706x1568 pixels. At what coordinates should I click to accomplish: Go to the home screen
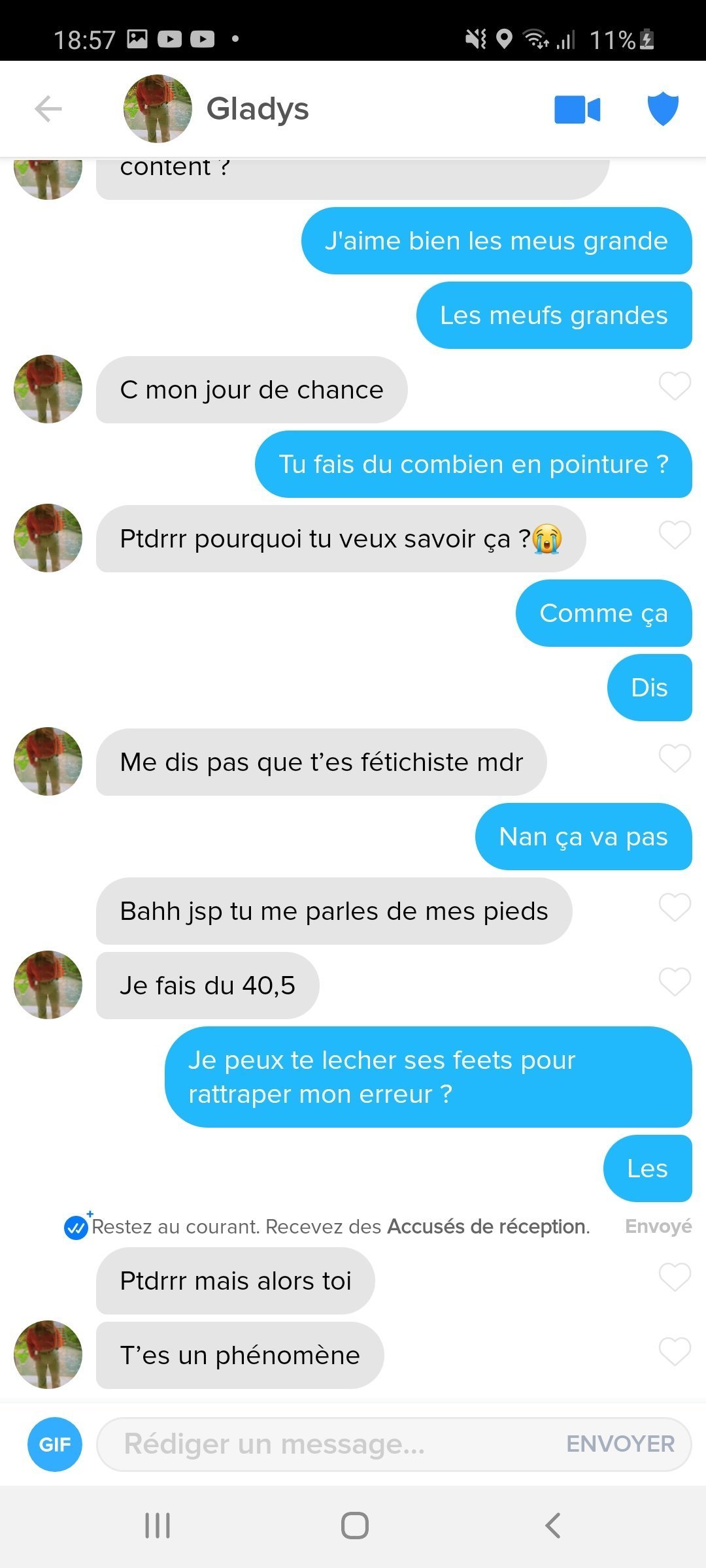tap(355, 1526)
